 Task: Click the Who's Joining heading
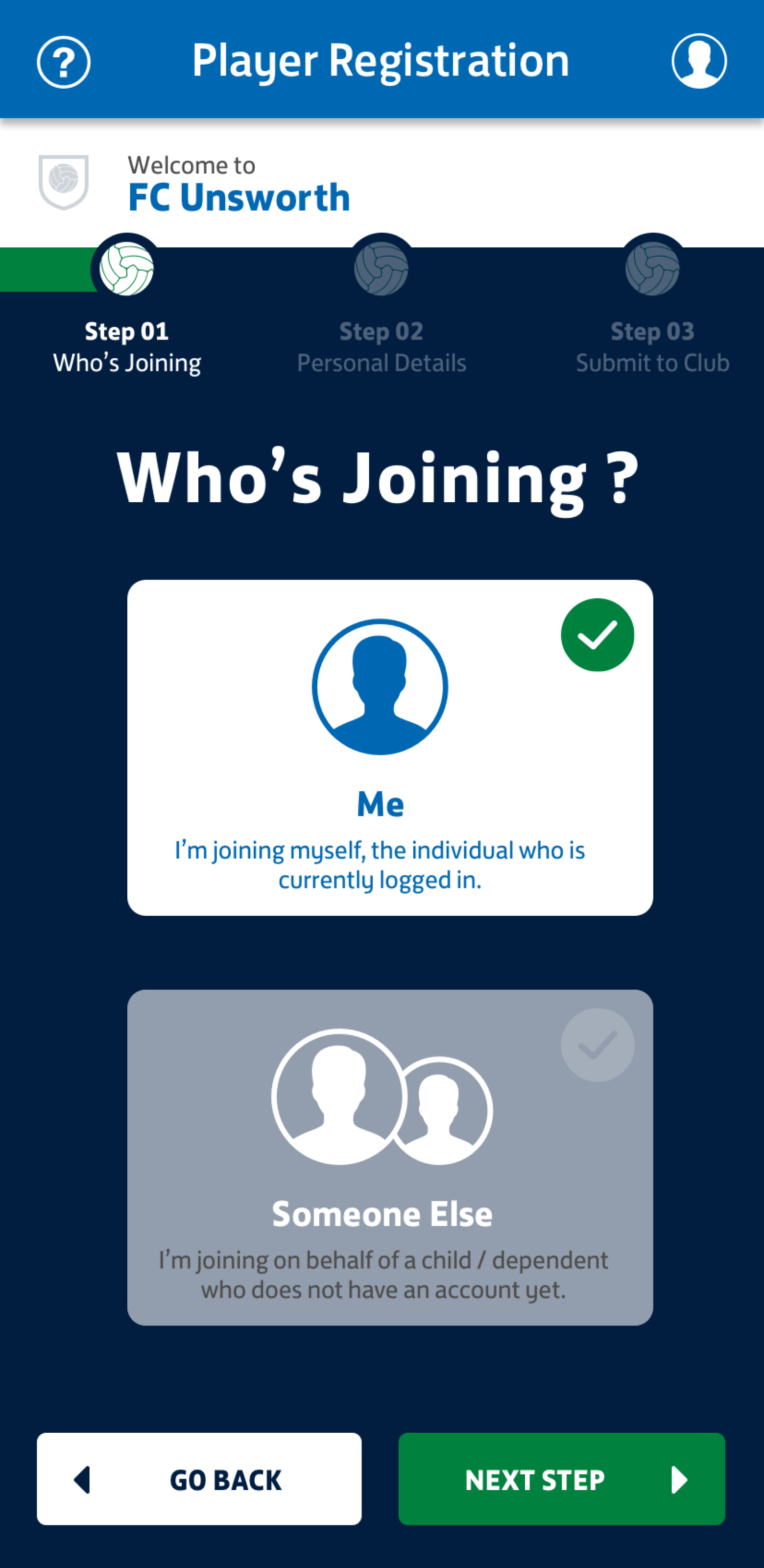[x=380, y=481]
